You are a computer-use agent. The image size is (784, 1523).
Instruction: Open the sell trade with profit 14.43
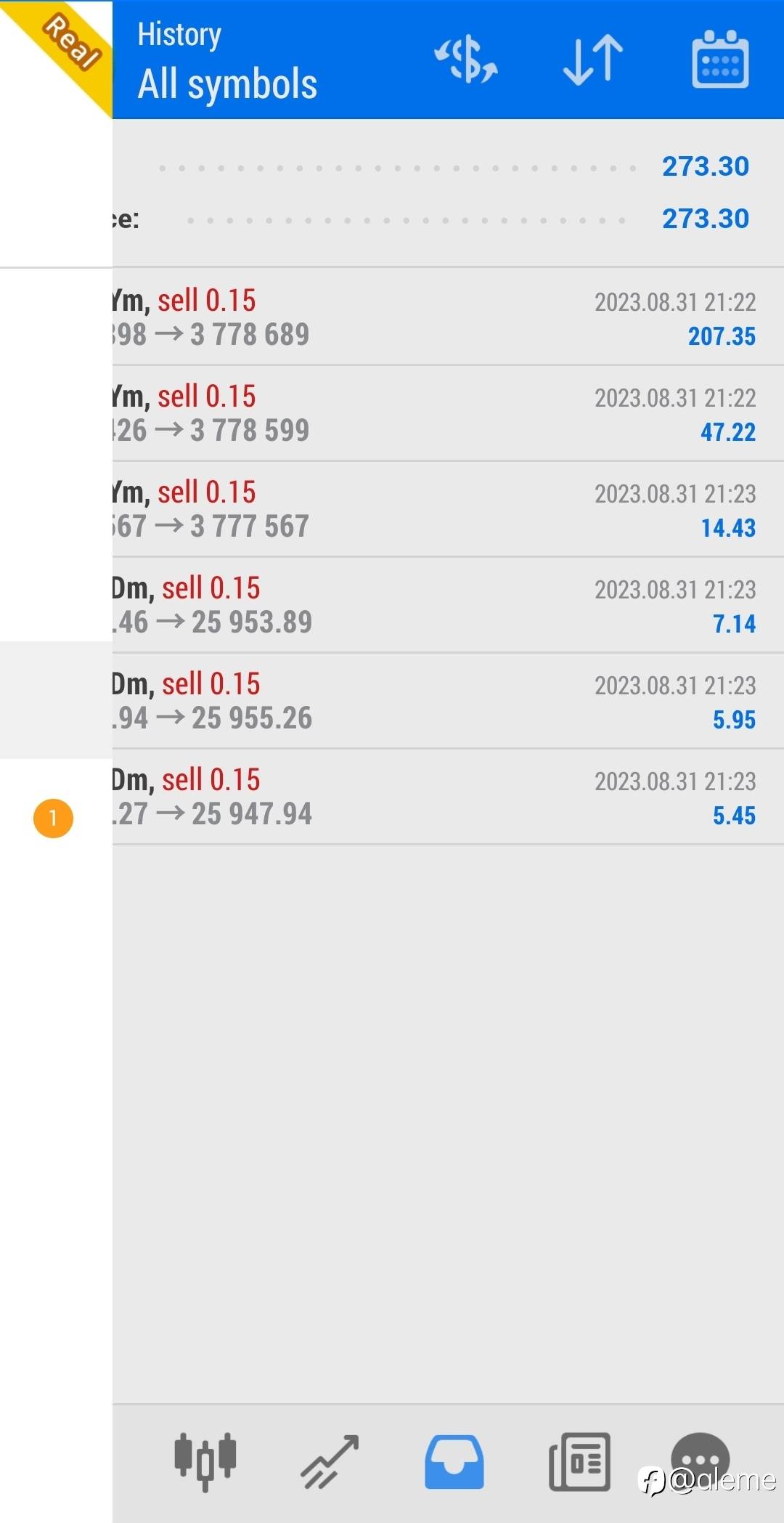click(x=447, y=509)
